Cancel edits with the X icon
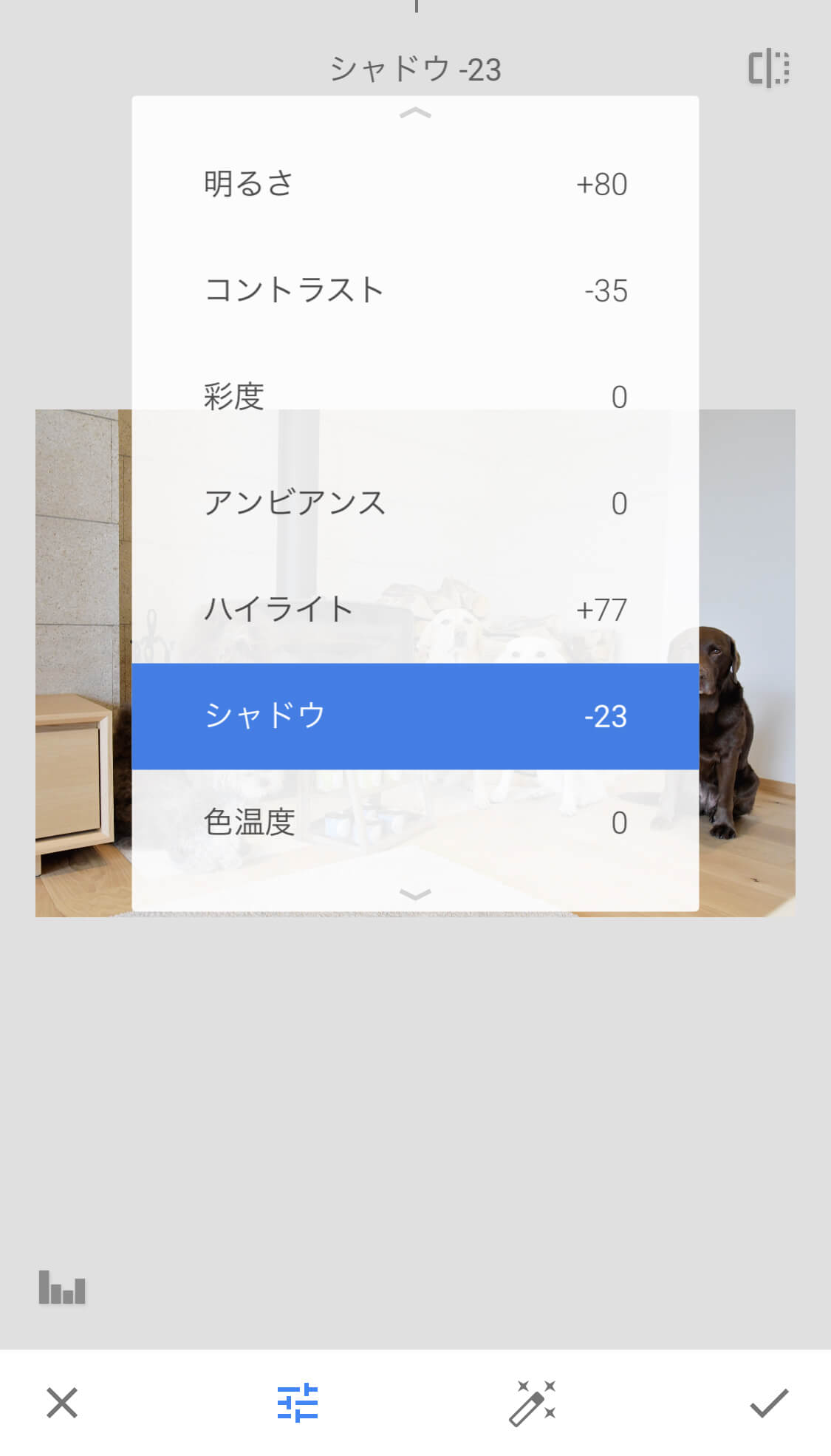 point(62,1404)
